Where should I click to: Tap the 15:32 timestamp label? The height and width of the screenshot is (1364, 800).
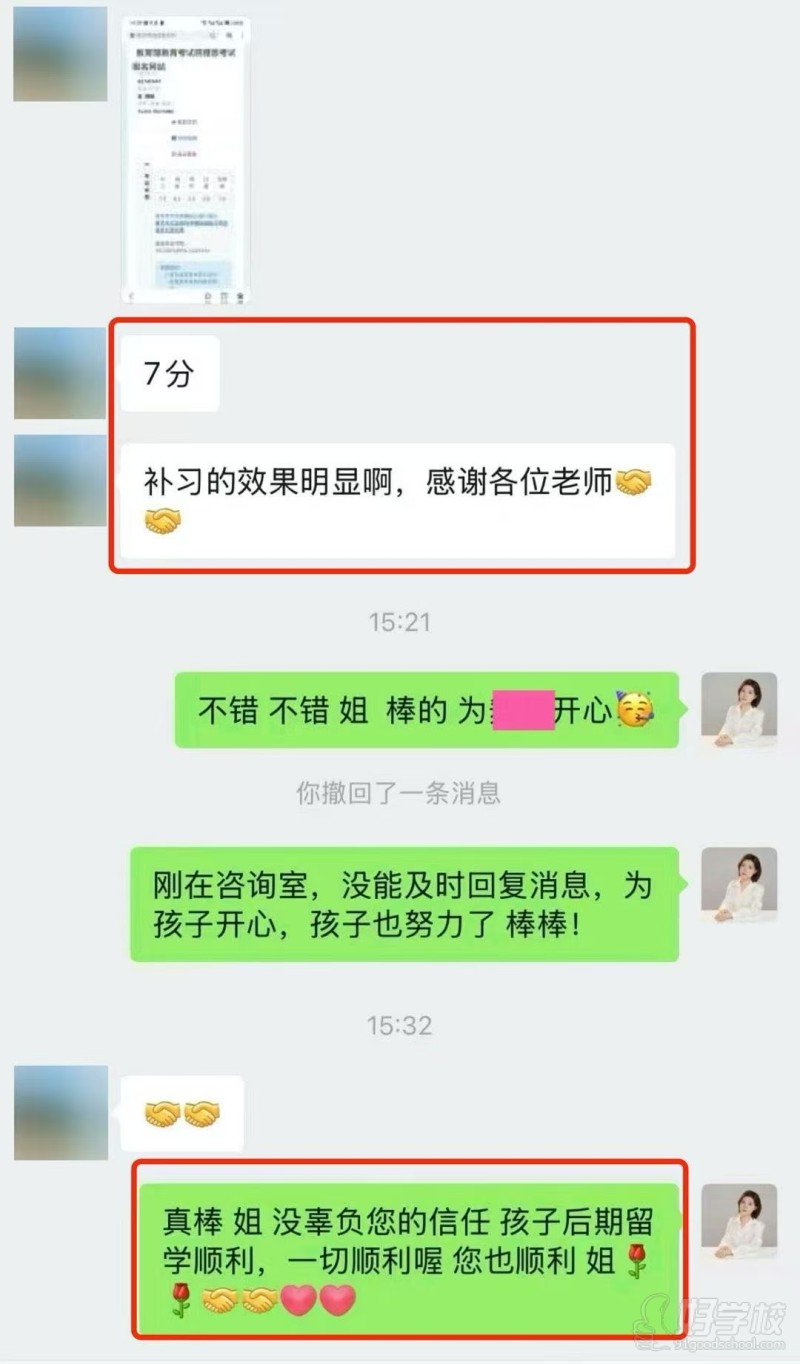click(399, 1025)
